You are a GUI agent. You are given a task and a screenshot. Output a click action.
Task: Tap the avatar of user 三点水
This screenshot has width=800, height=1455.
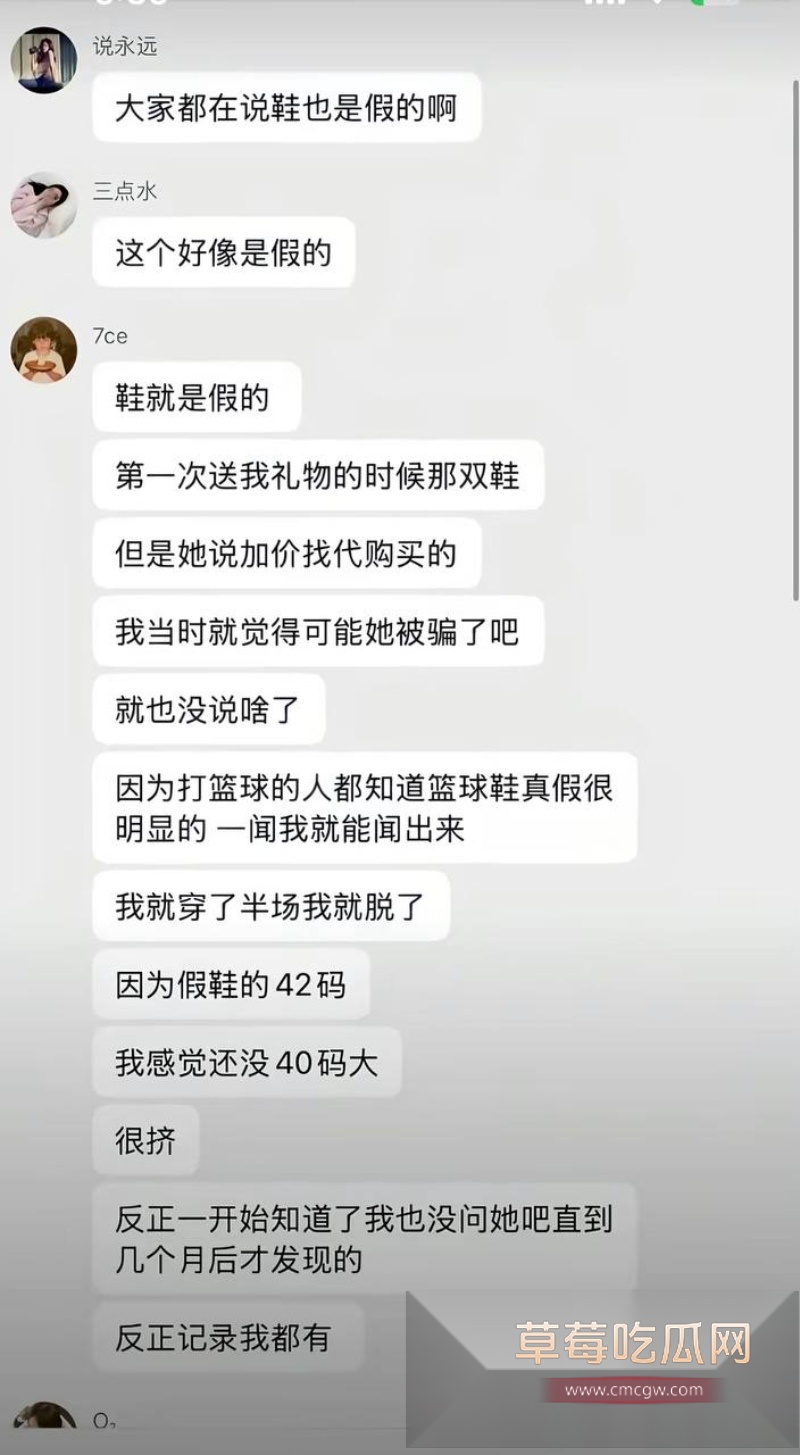(x=43, y=205)
